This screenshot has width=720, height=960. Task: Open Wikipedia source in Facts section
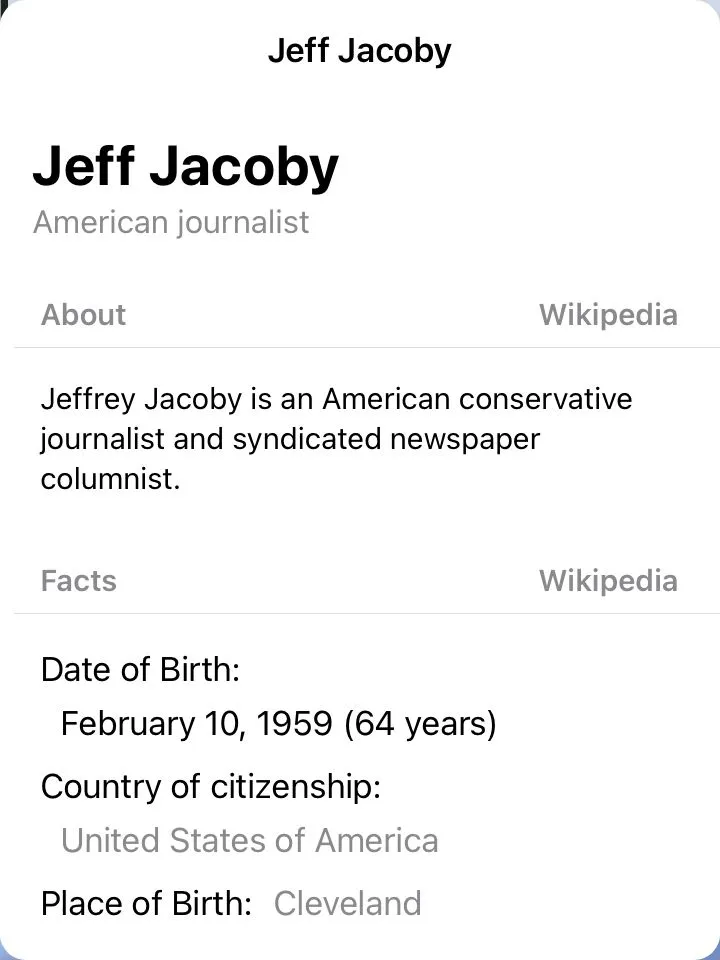[x=608, y=580]
